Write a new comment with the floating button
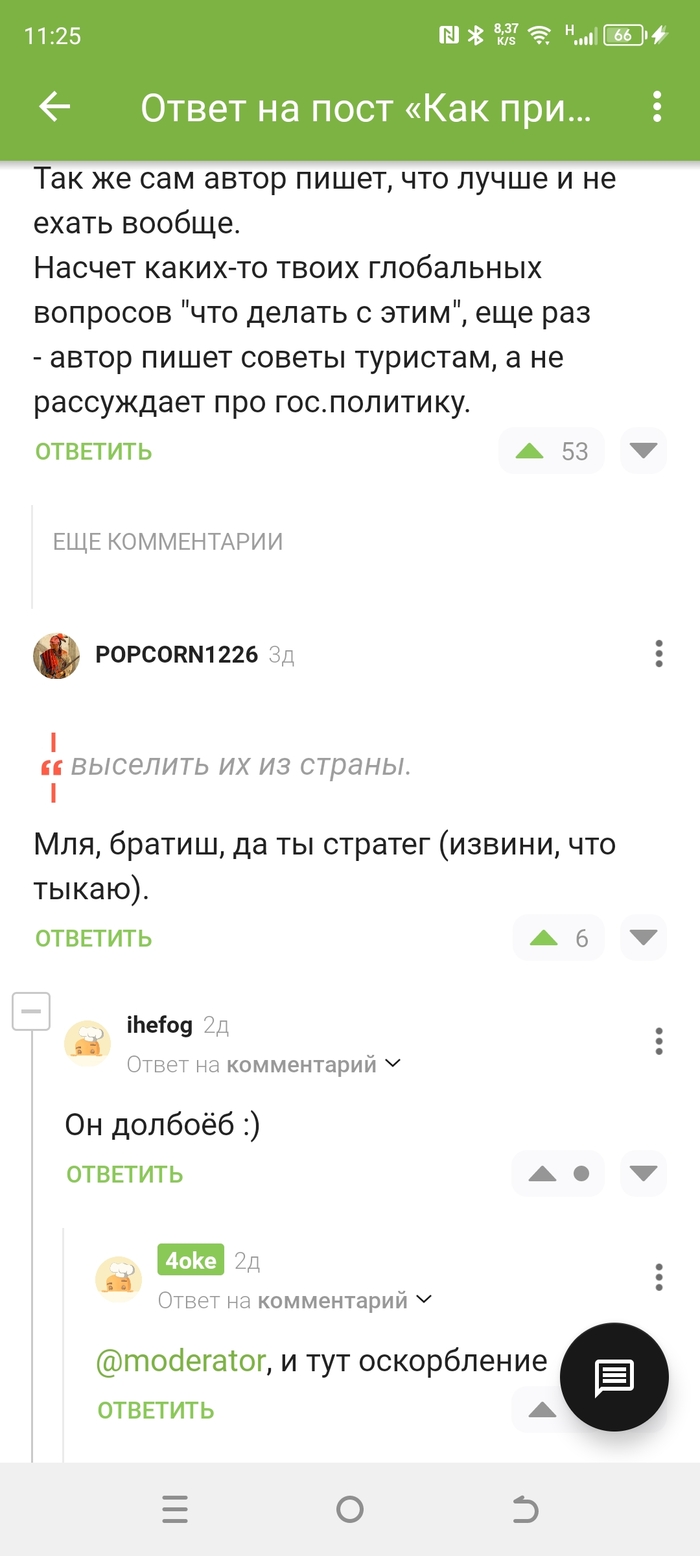The height and width of the screenshot is (1556, 700). [x=613, y=1378]
